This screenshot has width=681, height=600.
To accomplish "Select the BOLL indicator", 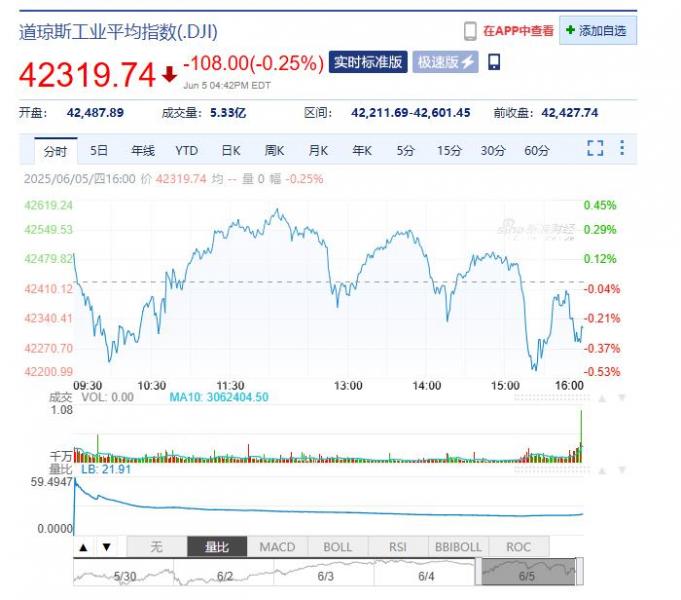I will click(338, 547).
